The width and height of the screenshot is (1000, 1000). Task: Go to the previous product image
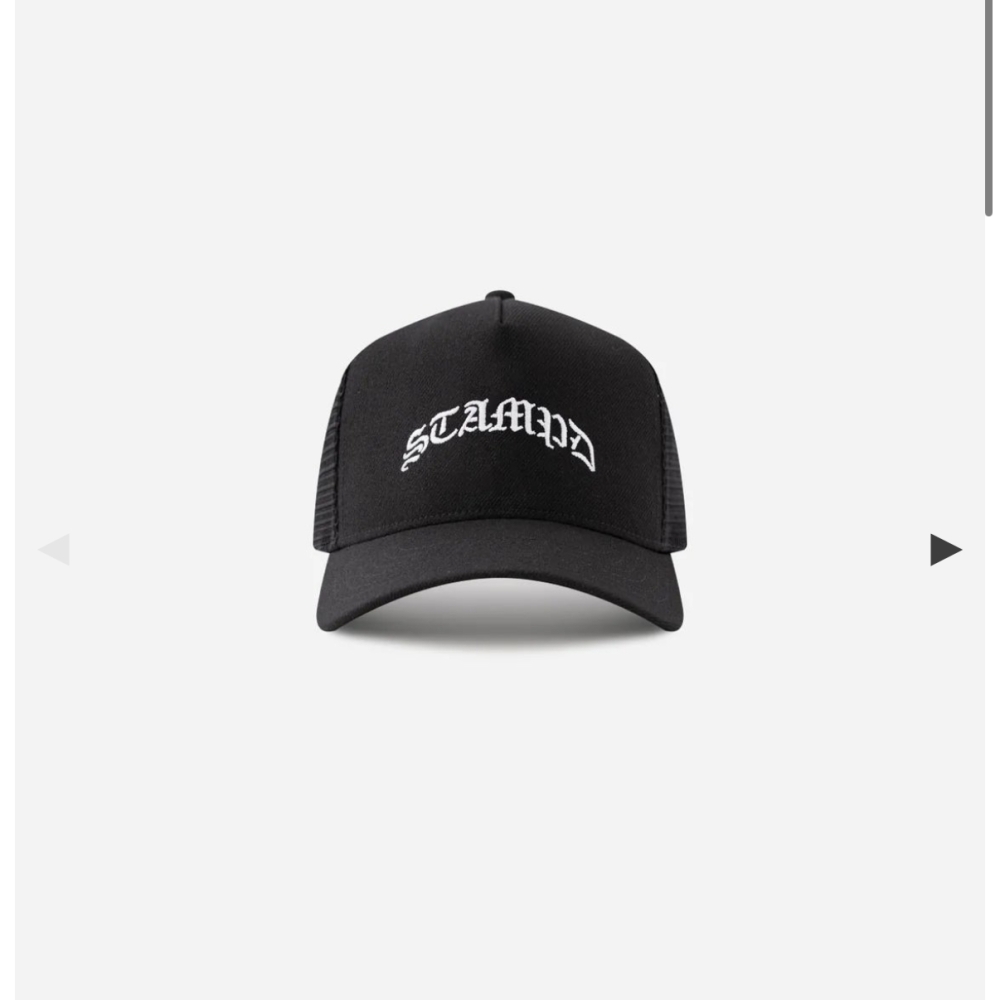pyautogui.click(x=54, y=549)
